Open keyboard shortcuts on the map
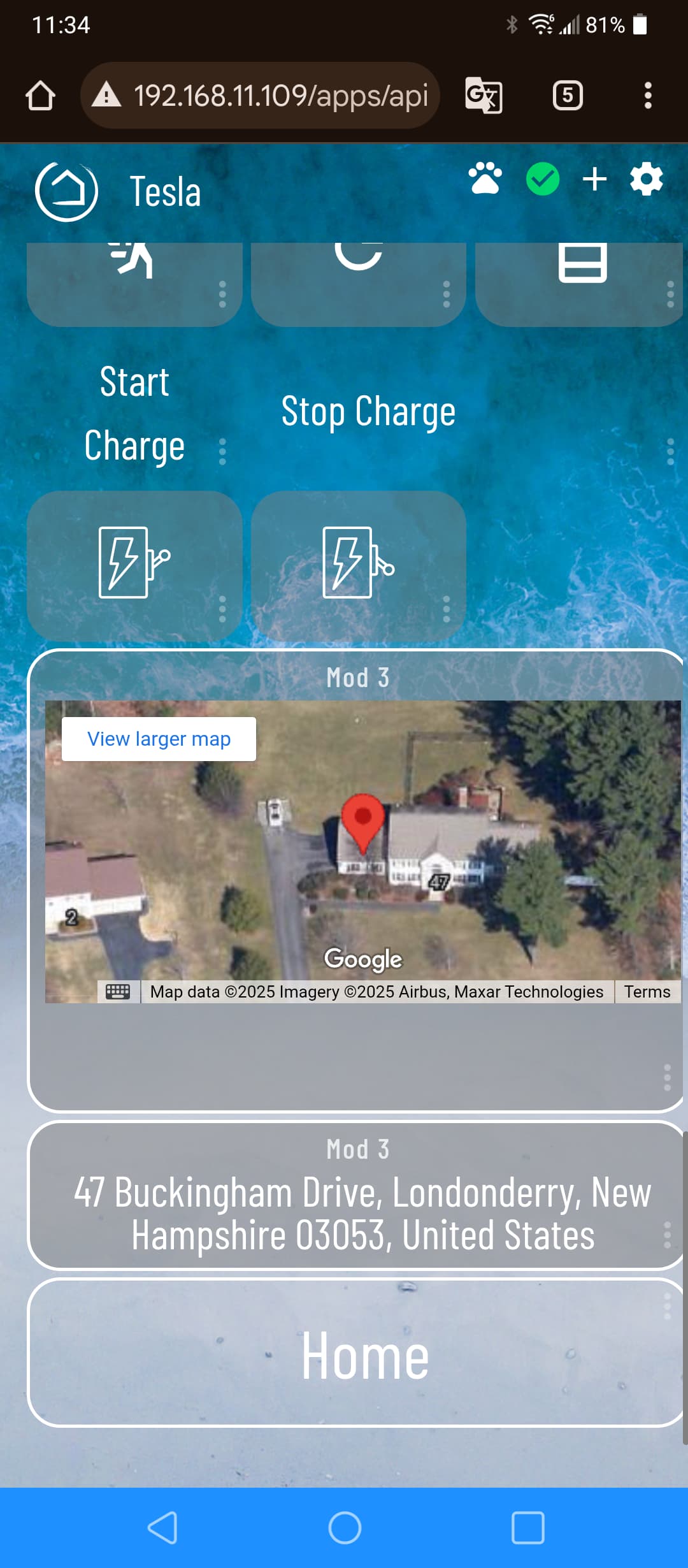This screenshot has width=688, height=1568. coord(118,992)
